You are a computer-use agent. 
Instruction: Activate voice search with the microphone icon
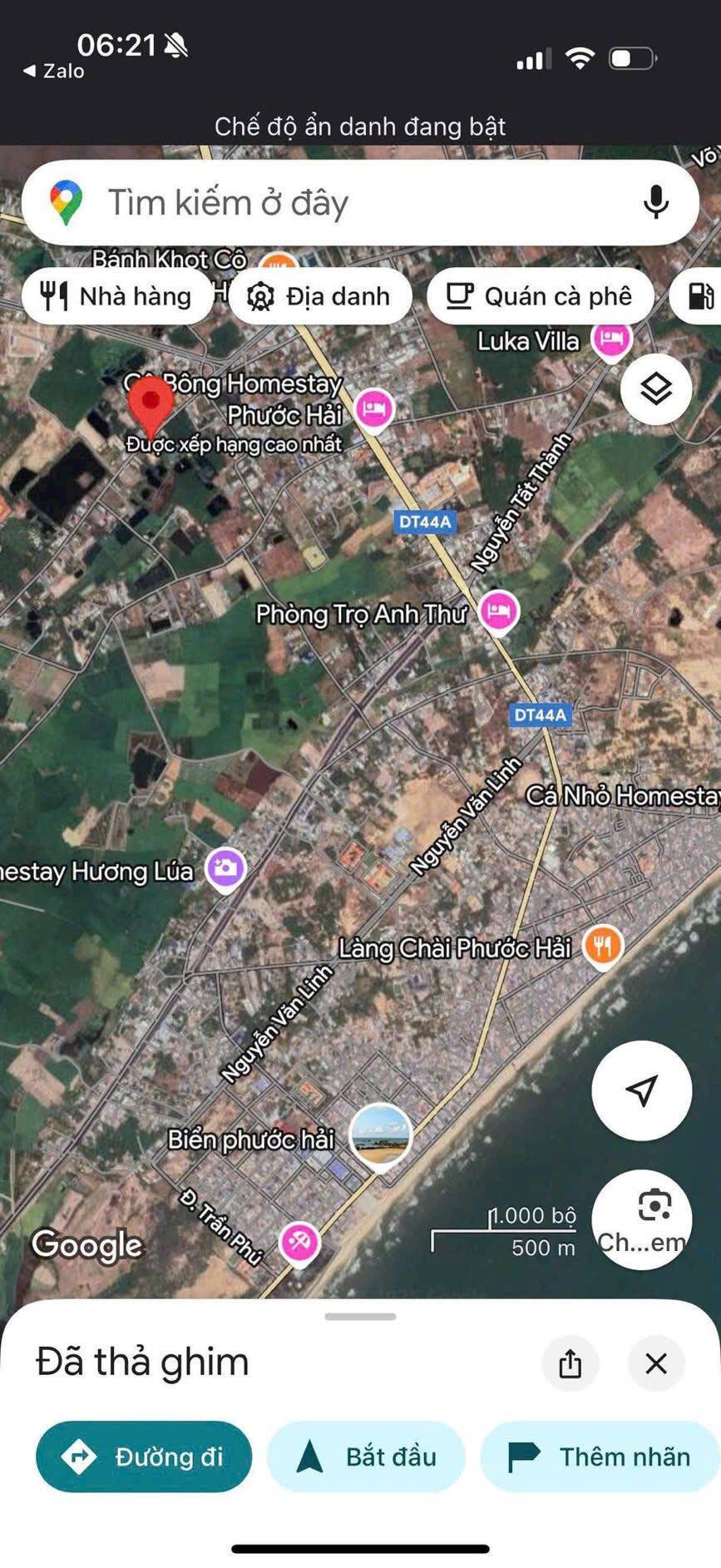coord(657,202)
